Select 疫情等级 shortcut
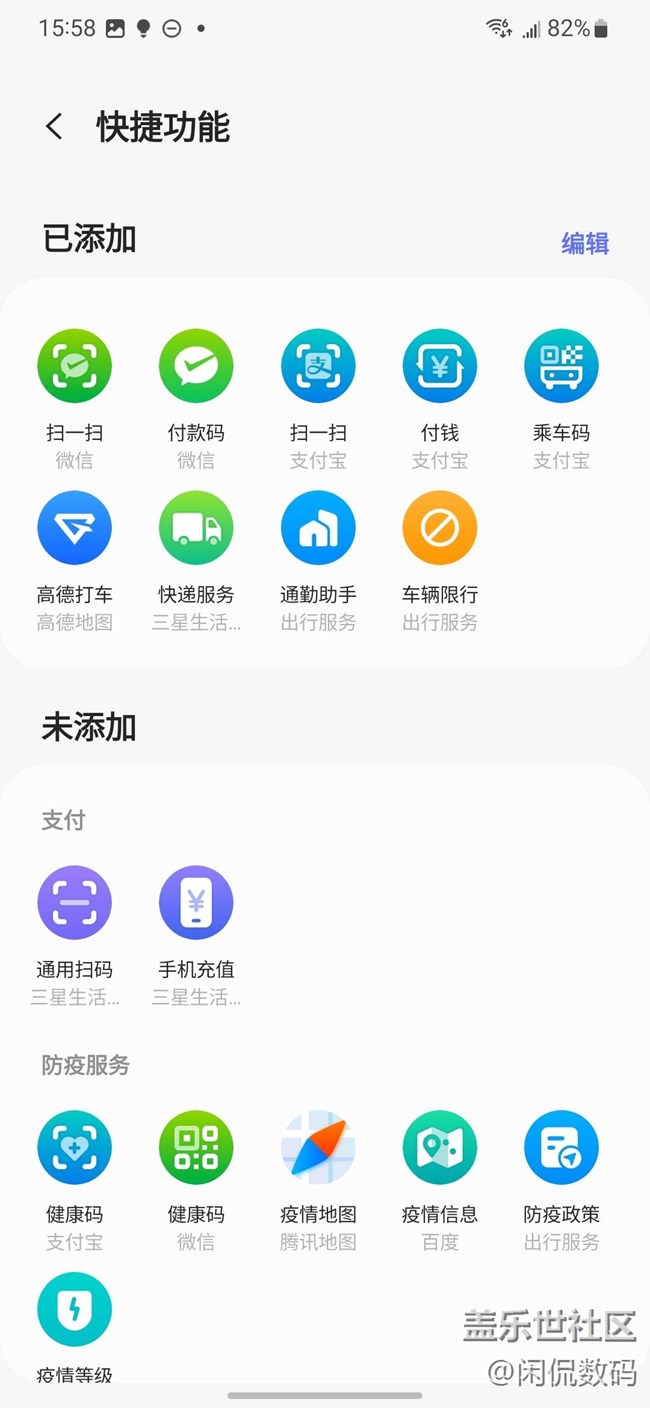The height and width of the screenshot is (1408, 650). [74, 1310]
